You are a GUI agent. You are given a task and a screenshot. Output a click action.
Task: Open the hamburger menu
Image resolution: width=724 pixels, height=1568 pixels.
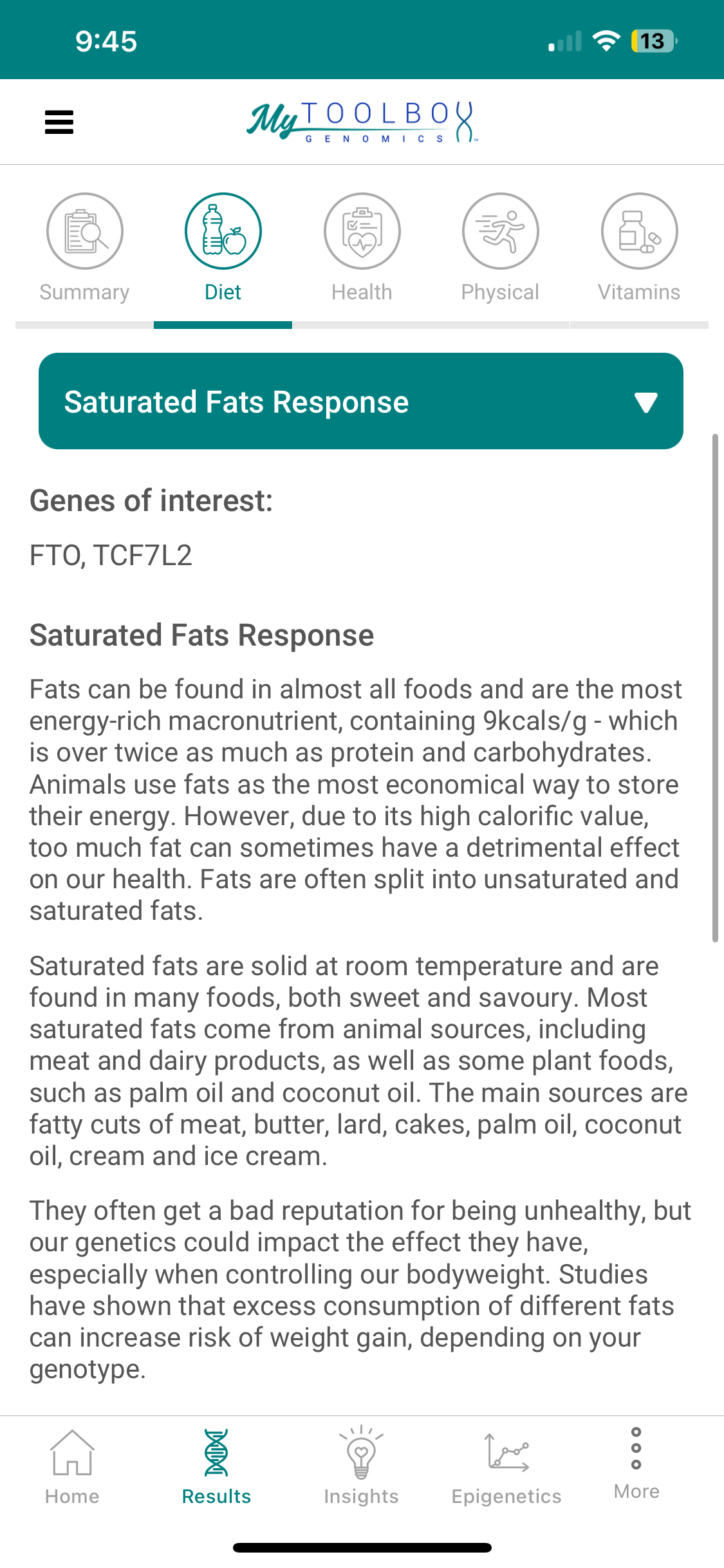click(59, 122)
